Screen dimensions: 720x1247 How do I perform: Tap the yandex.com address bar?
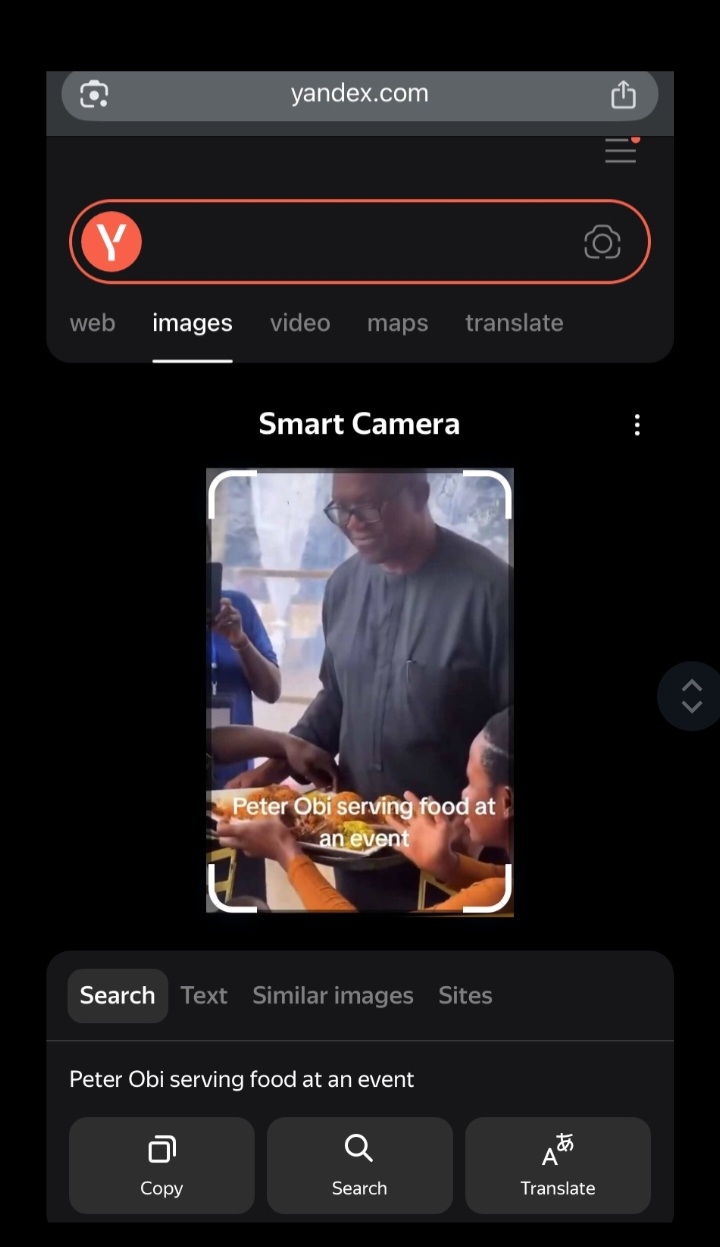[x=359, y=94]
